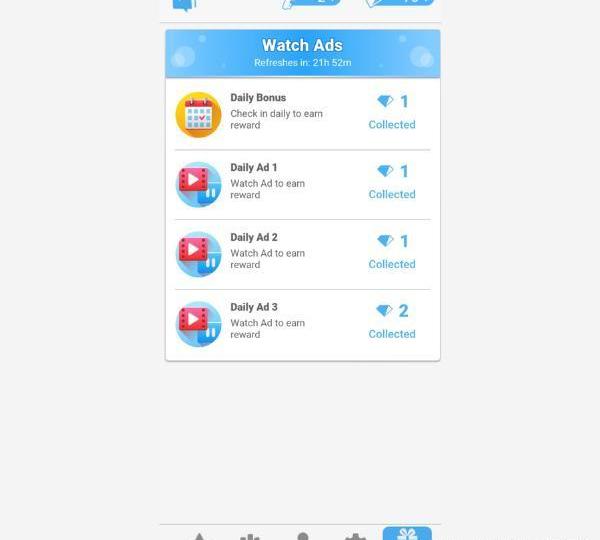600x540 pixels.
Task: Open the chat bubble icon at top
Action: [184, 5]
